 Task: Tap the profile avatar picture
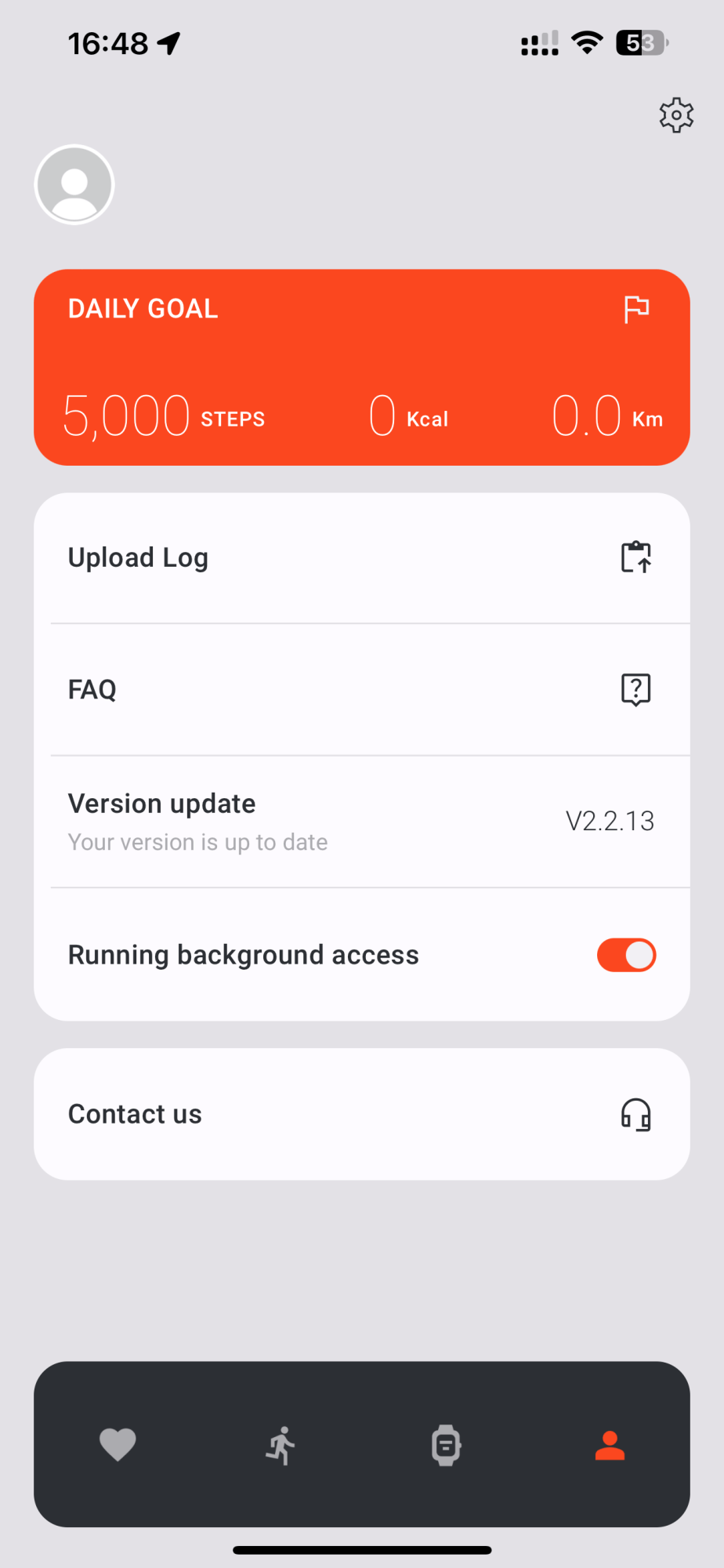[74, 185]
